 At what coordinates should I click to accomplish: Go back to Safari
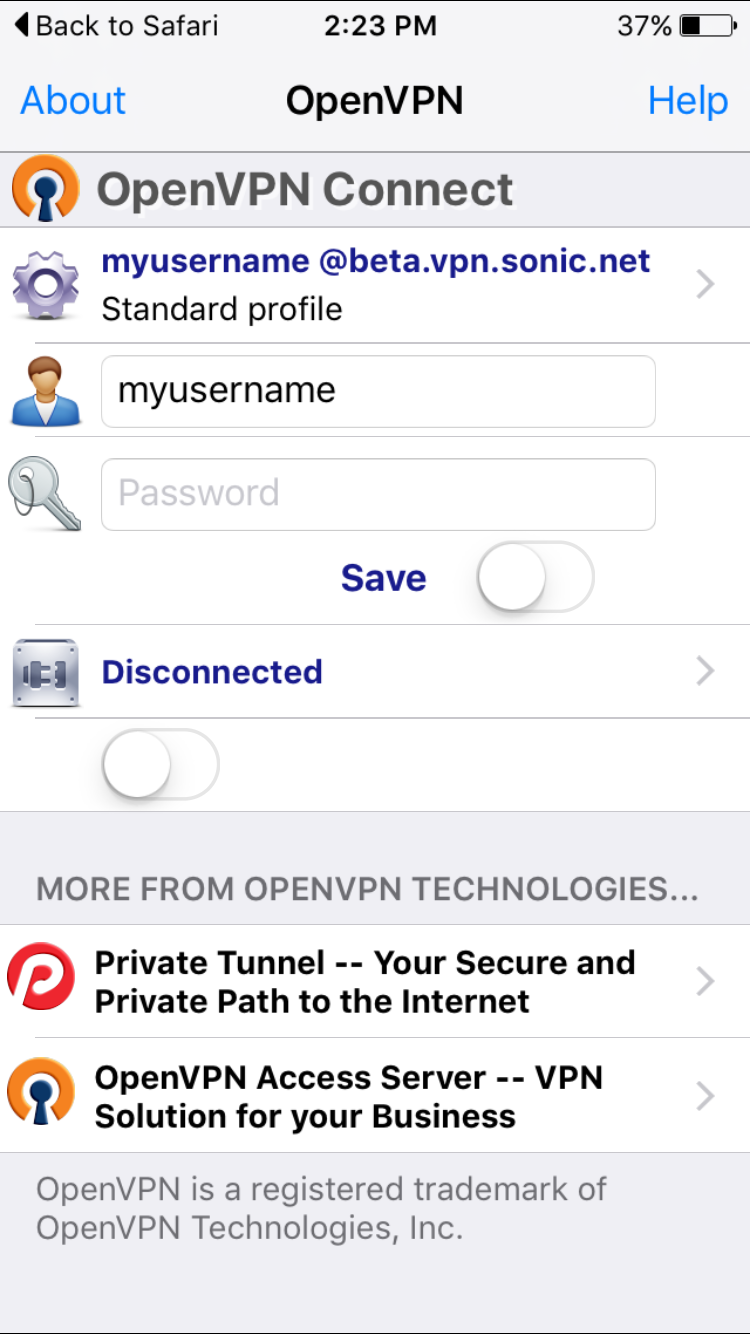click(116, 25)
